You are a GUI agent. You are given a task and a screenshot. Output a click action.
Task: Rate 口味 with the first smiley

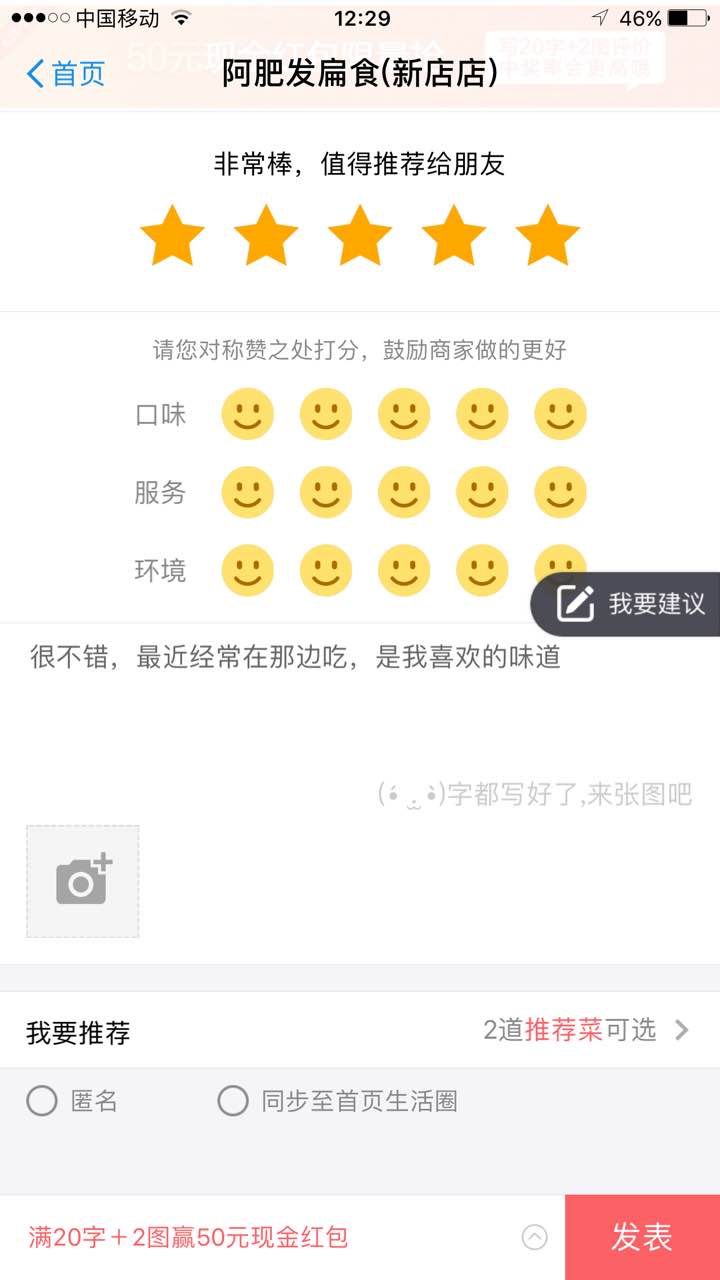point(247,414)
